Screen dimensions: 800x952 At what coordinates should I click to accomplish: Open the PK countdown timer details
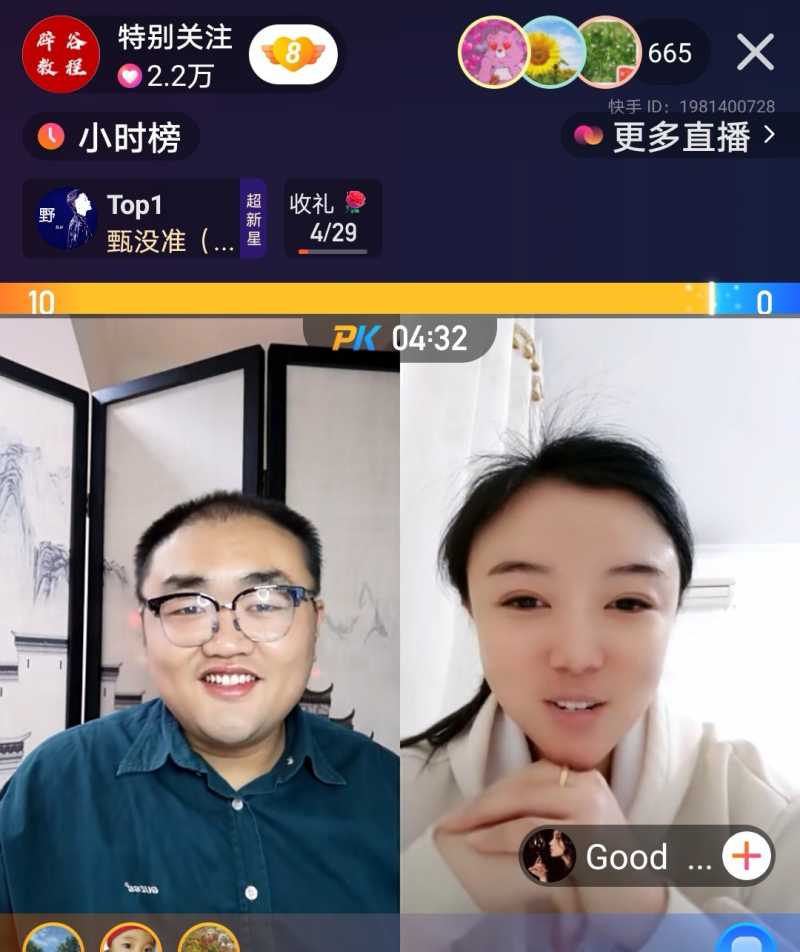(x=401, y=338)
